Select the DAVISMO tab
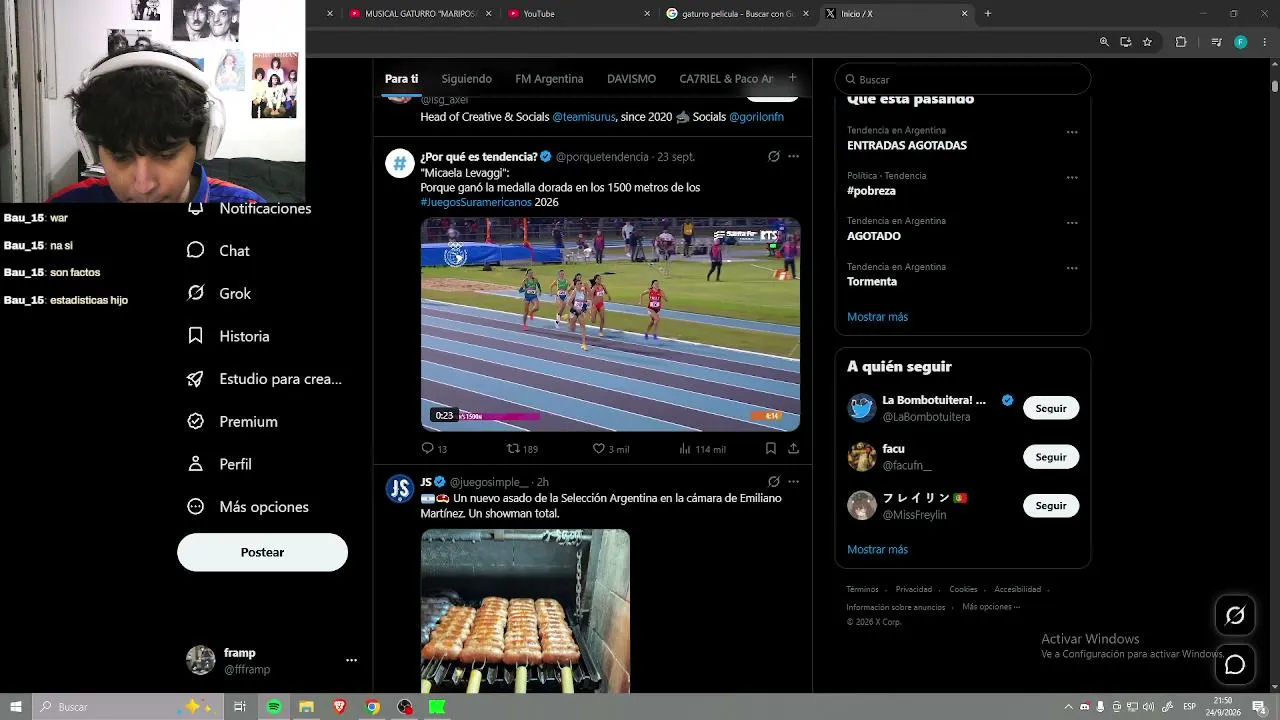The image size is (1280, 720). click(x=631, y=79)
